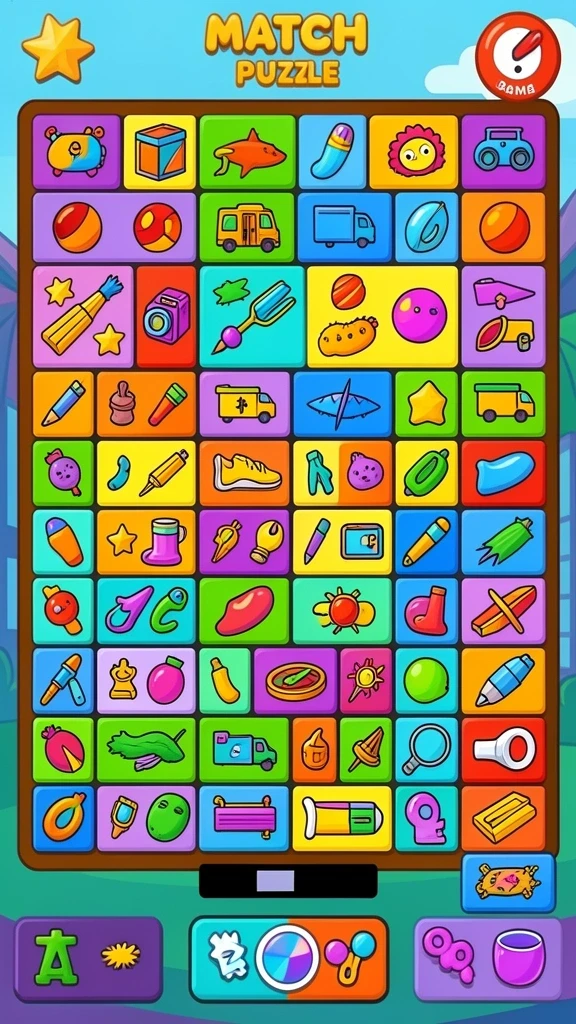
Task: Choose the purple cup booster
Action: pos(518,959)
